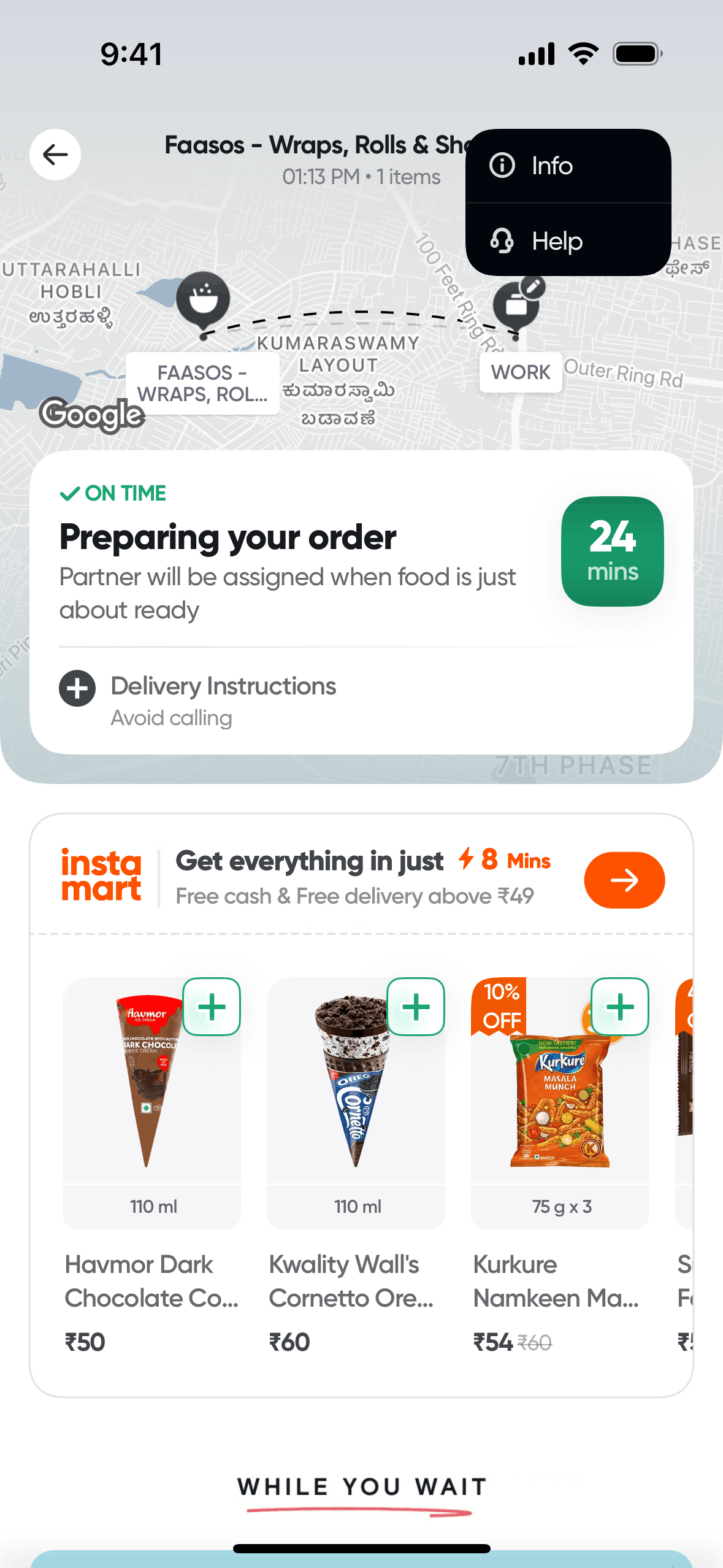Add Kwality Wall's Cornetto Oreo to cart
723x1568 pixels.
(x=416, y=1007)
